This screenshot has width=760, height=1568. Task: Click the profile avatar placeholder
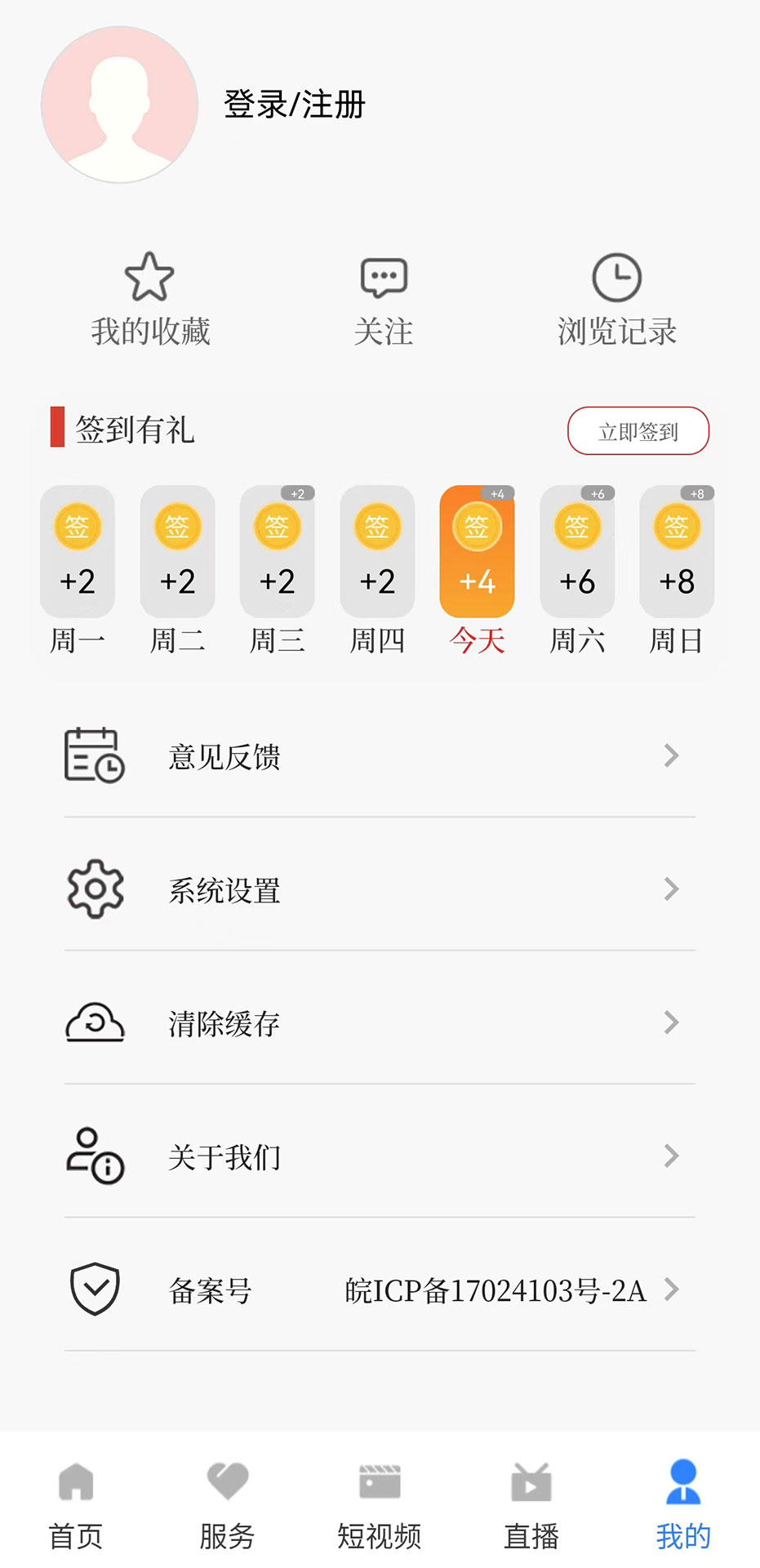tap(118, 105)
